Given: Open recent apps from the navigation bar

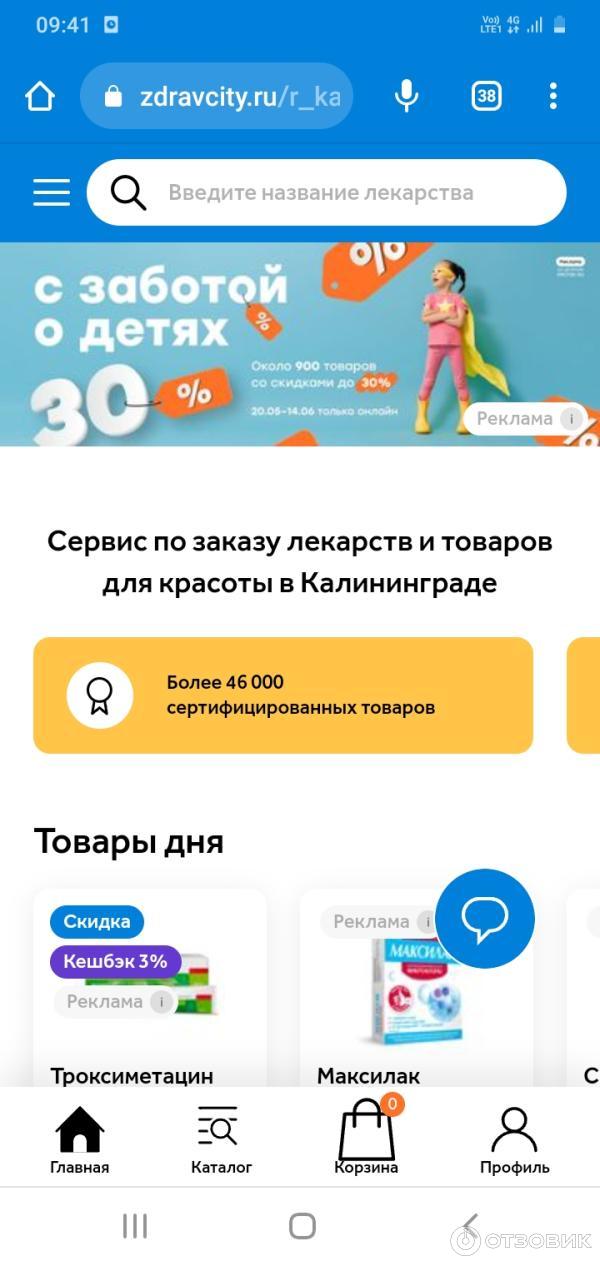Looking at the screenshot, I should pyautogui.click(x=135, y=1226).
